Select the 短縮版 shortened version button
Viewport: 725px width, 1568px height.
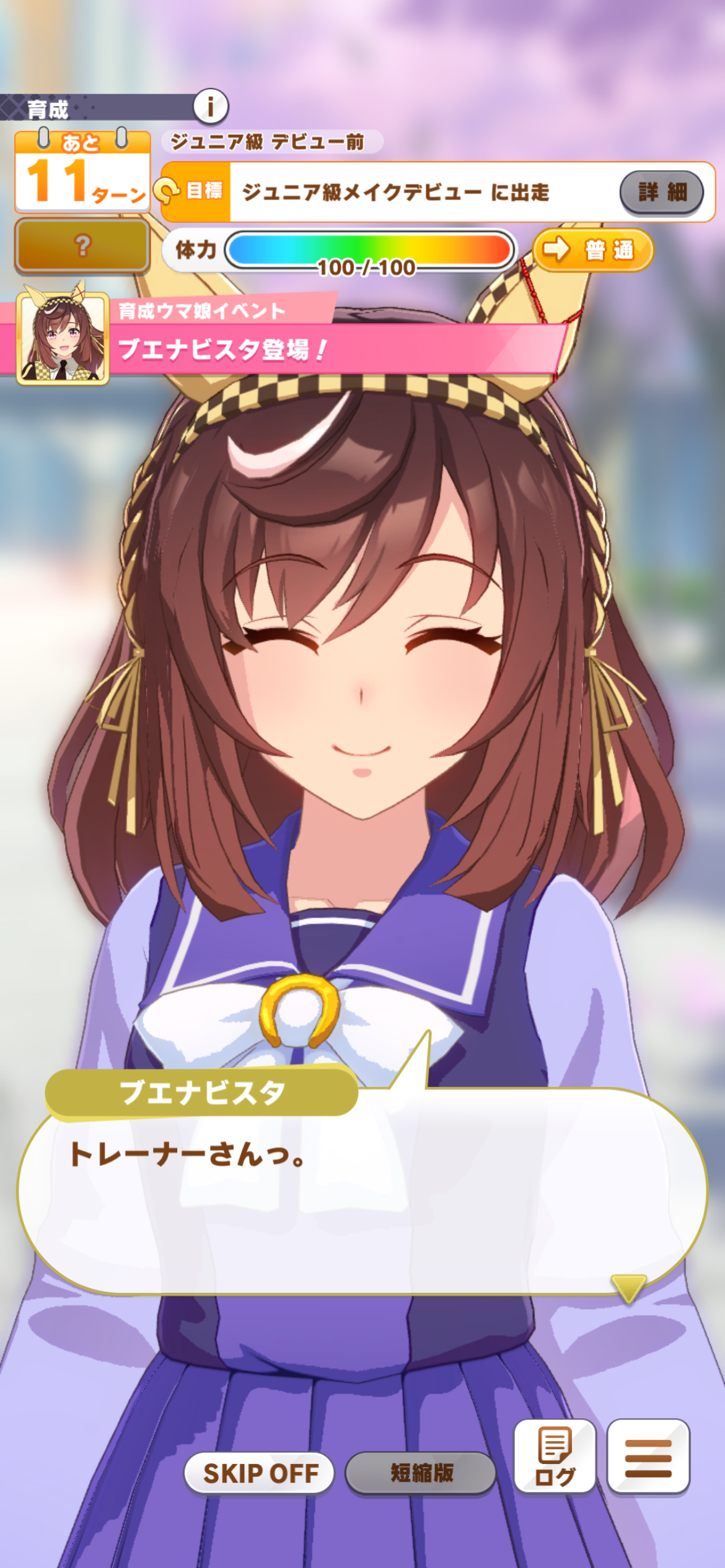coord(421,1473)
